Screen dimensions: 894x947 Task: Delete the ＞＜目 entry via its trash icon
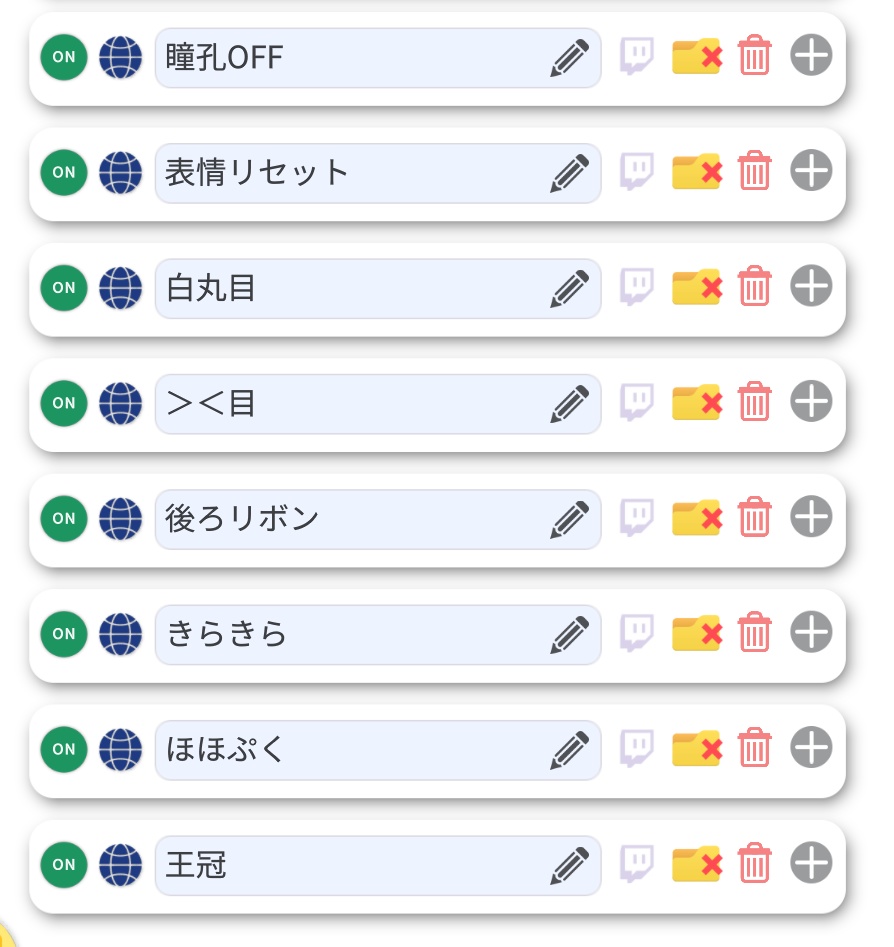click(x=755, y=403)
